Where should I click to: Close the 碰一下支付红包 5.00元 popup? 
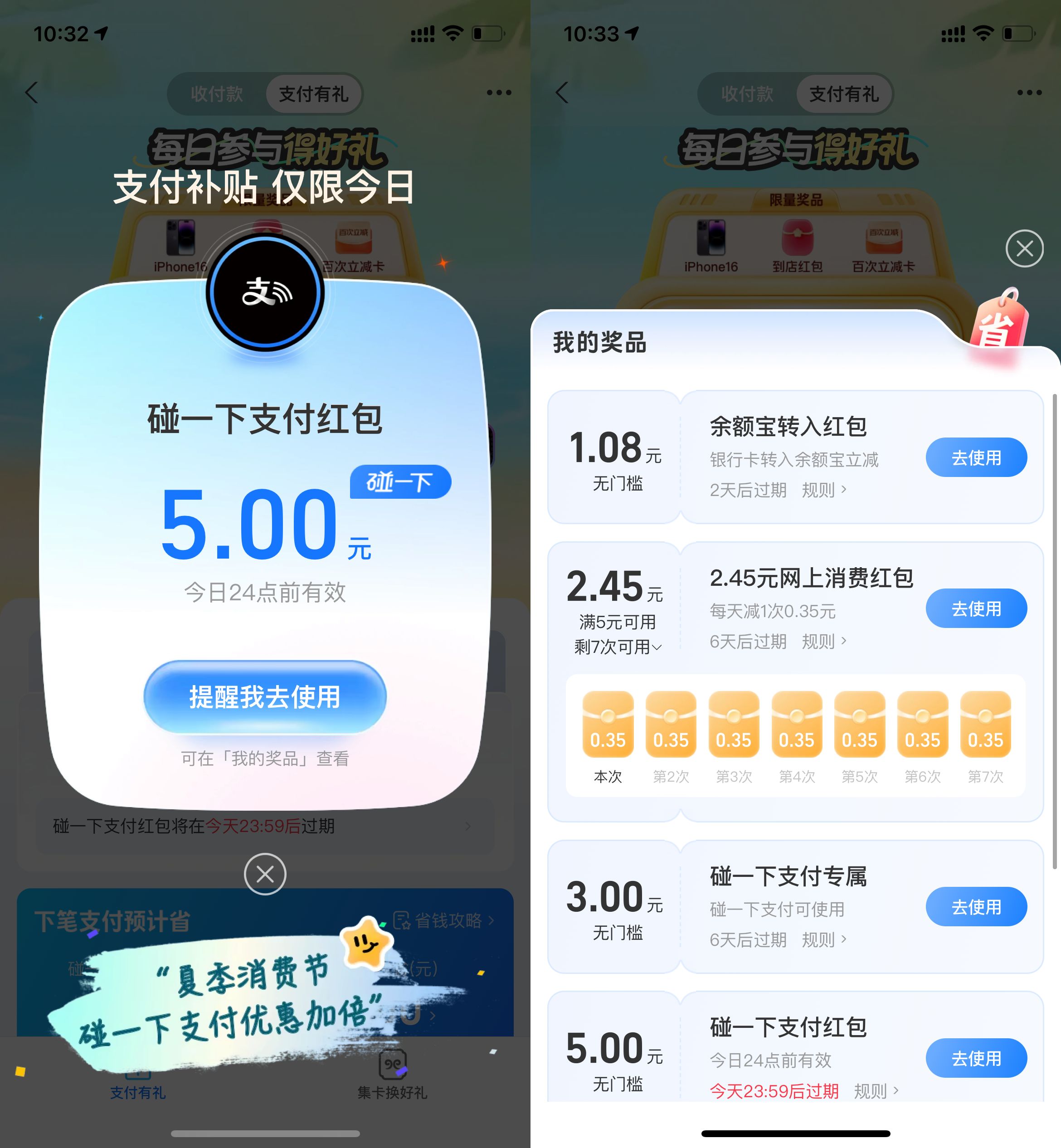265,874
